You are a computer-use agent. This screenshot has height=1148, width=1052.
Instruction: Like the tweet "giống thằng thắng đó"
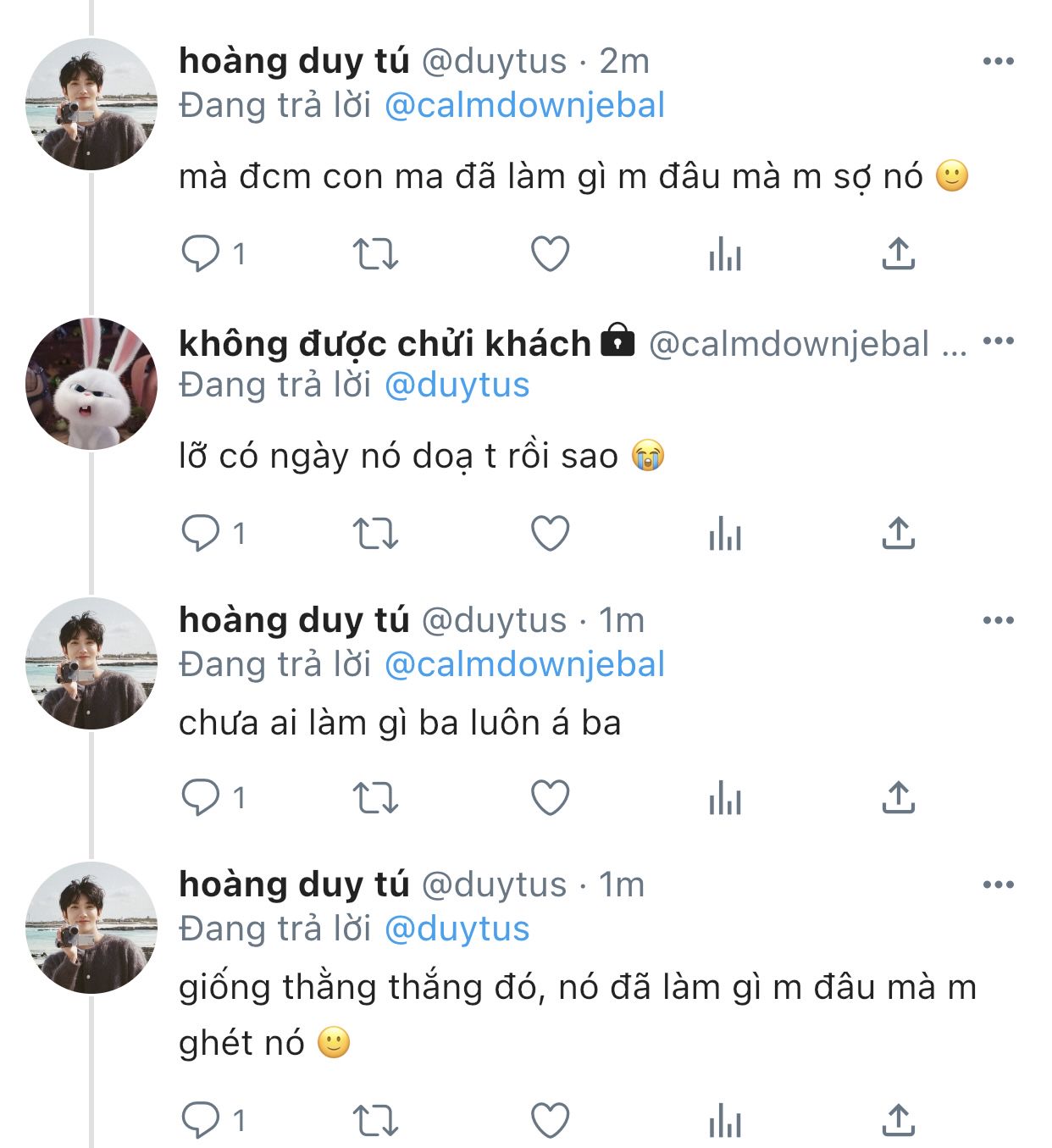click(x=550, y=1121)
